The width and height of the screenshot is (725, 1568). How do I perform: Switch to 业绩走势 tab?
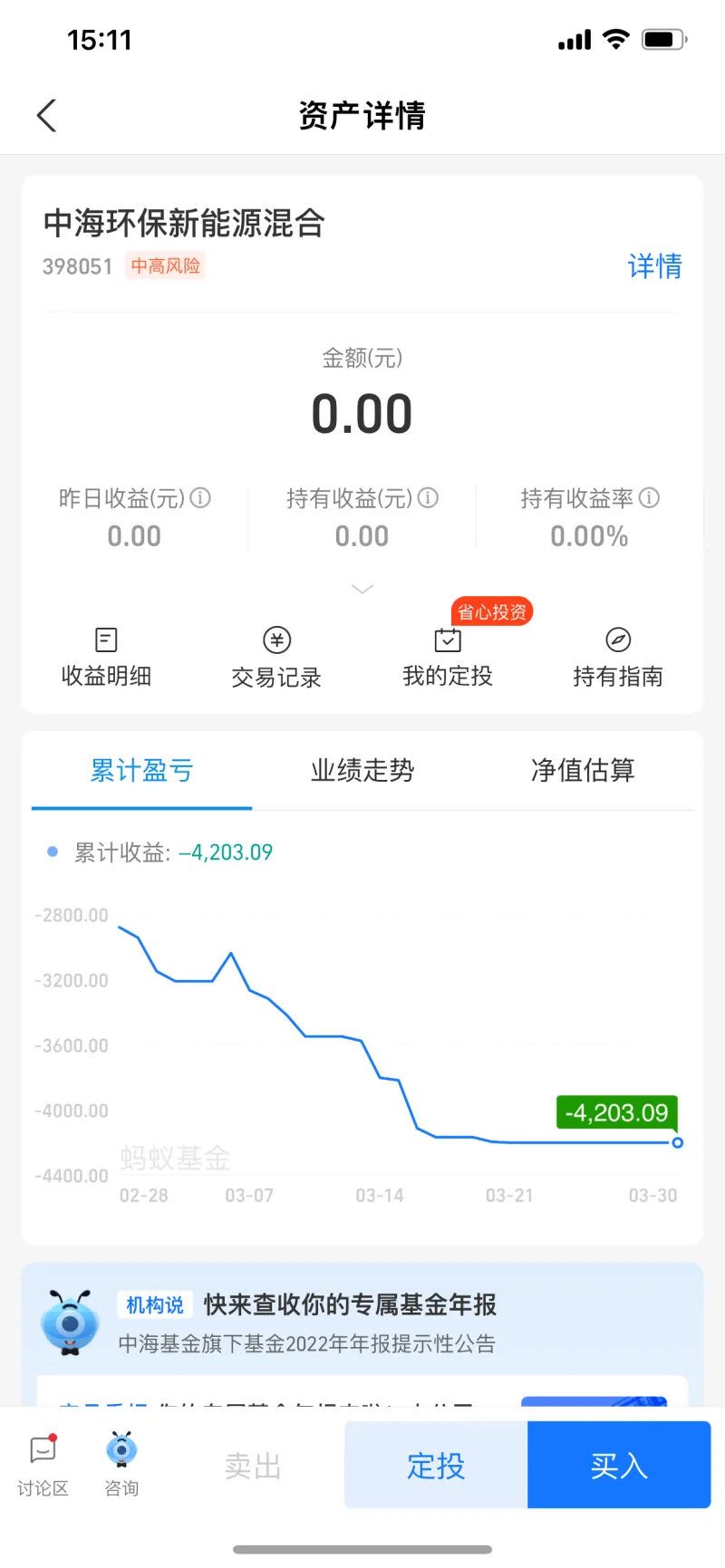pos(362,771)
